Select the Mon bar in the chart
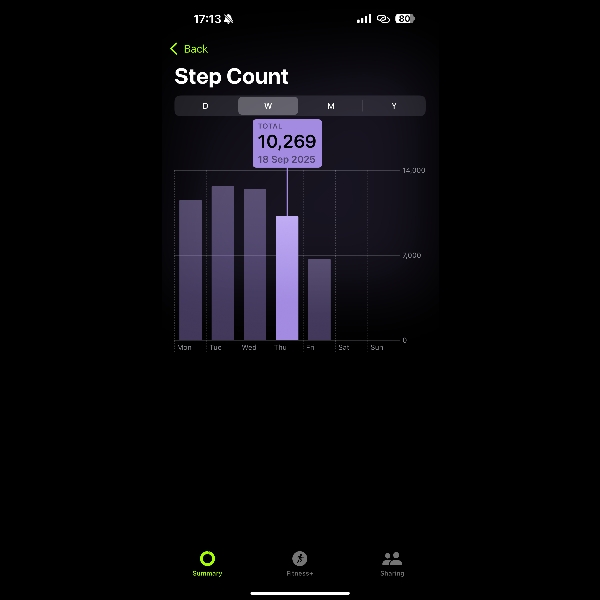The height and width of the screenshot is (600, 600). 190,270
